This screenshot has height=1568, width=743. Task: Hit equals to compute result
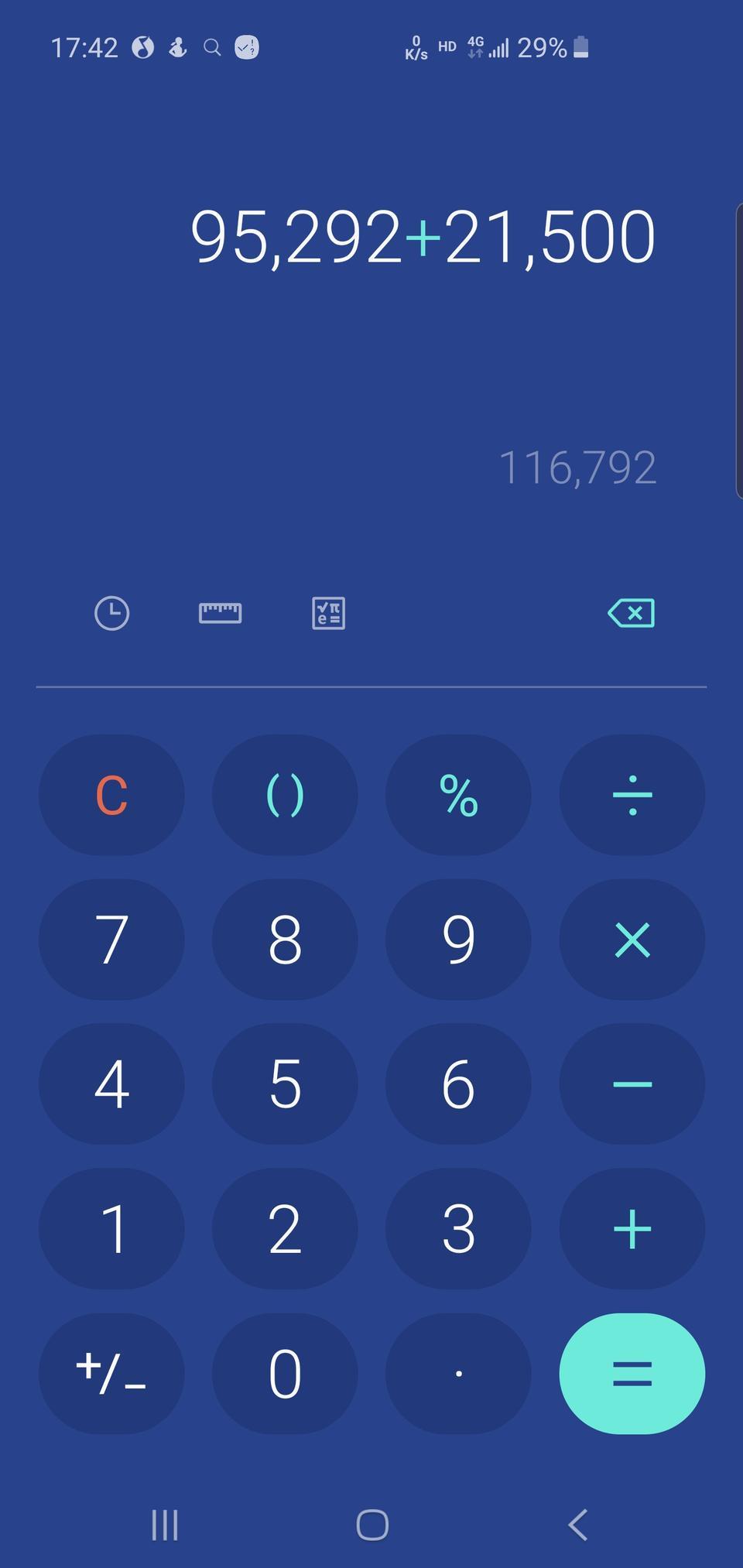coord(632,1373)
